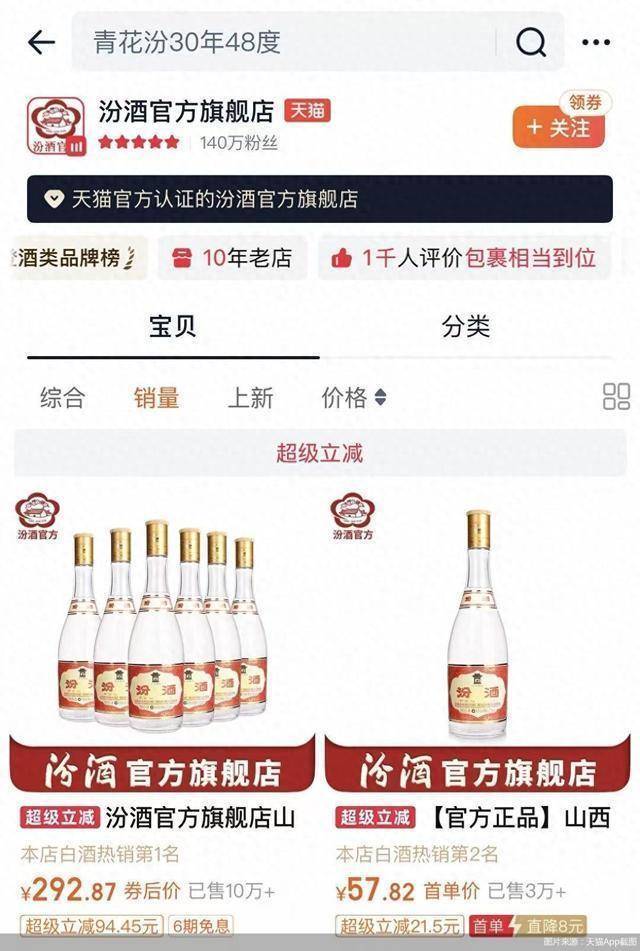Viewport: 640px width, 951px height.
Task: Tap the 10年老店 chip
Action: (x=231, y=258)
